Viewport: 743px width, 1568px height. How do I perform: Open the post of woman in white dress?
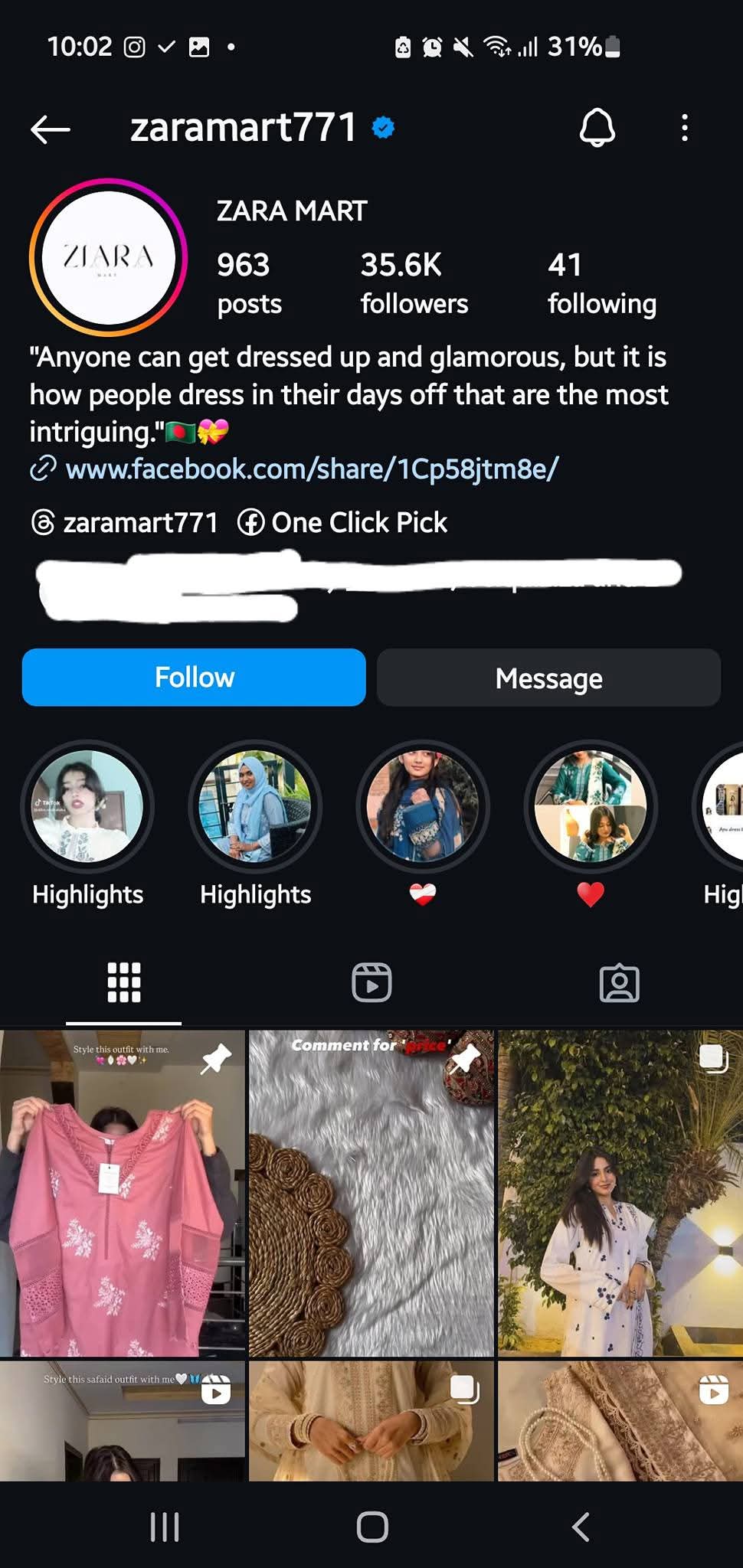point(620,1193)
